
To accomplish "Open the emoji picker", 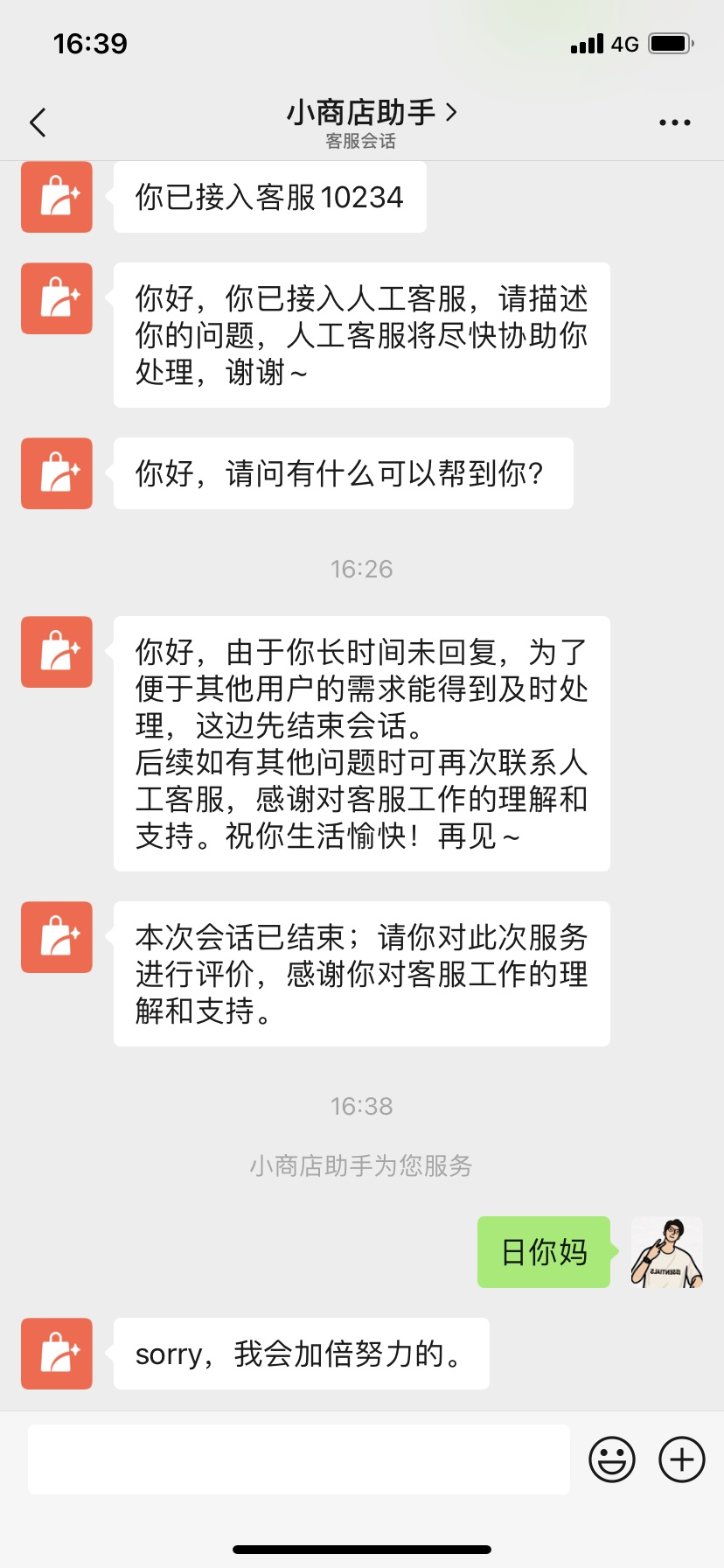I will 611,1459.
